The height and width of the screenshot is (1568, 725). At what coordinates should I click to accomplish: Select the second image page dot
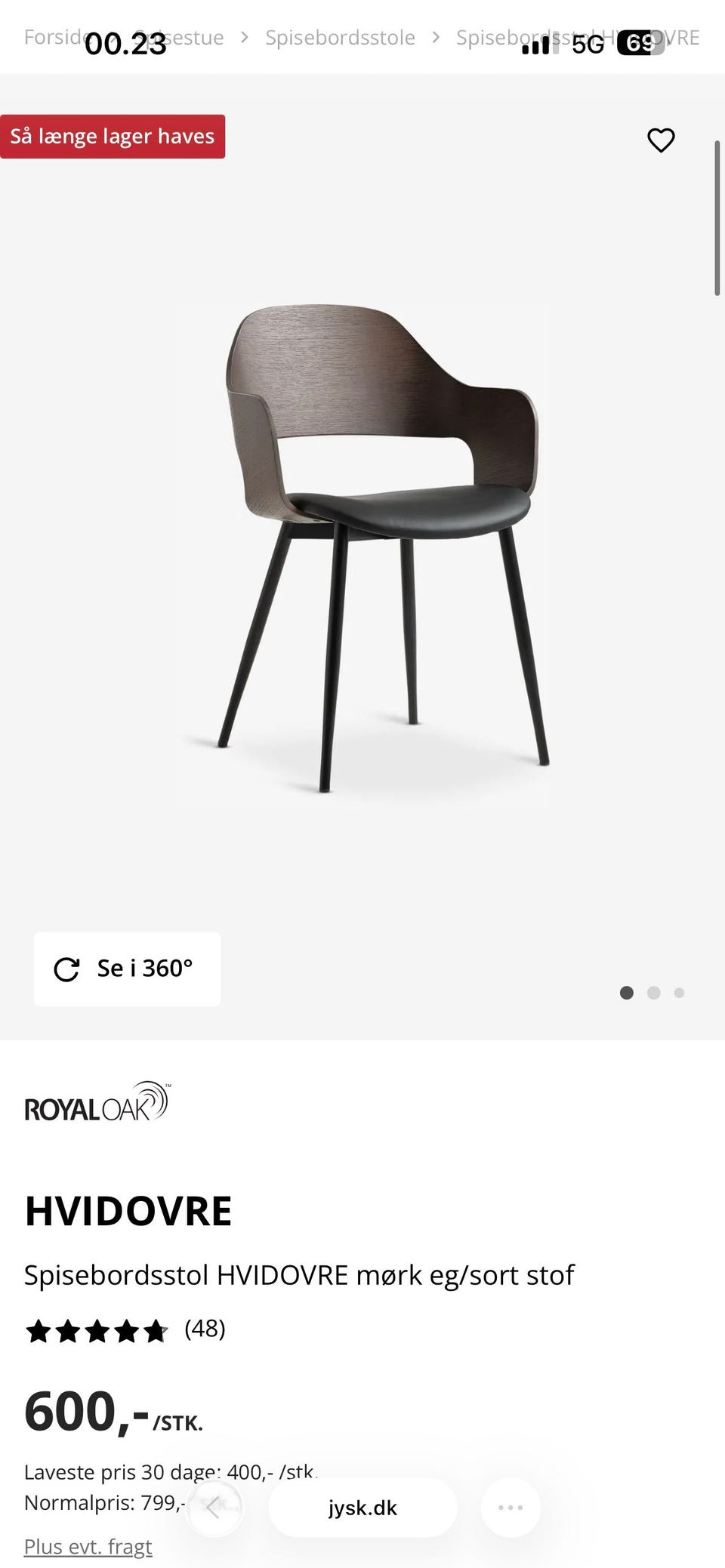click(x=654, y=993)
